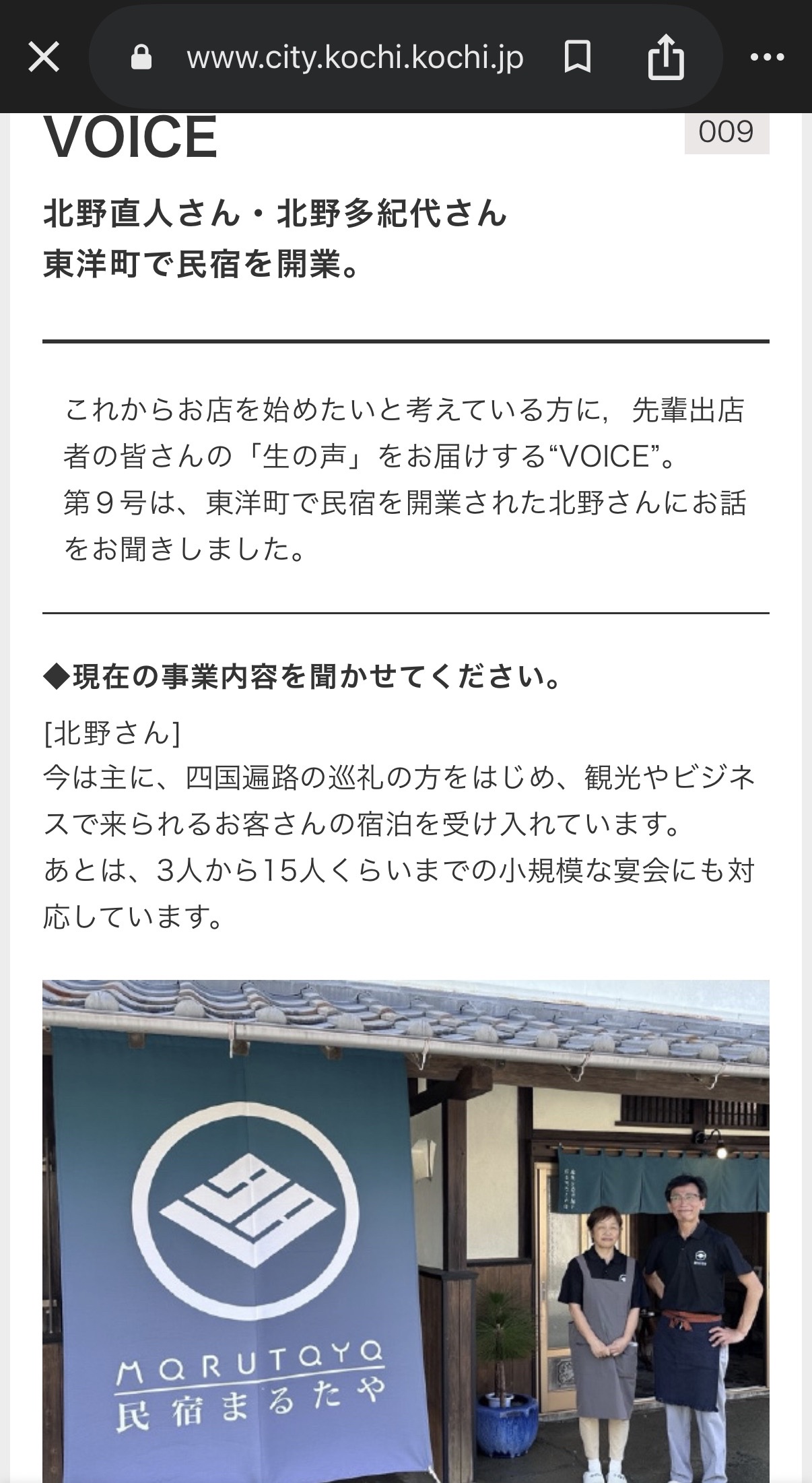Open the three-dot overflow menu
This screenshot has height=1483, width=812.
click(767, 57)
